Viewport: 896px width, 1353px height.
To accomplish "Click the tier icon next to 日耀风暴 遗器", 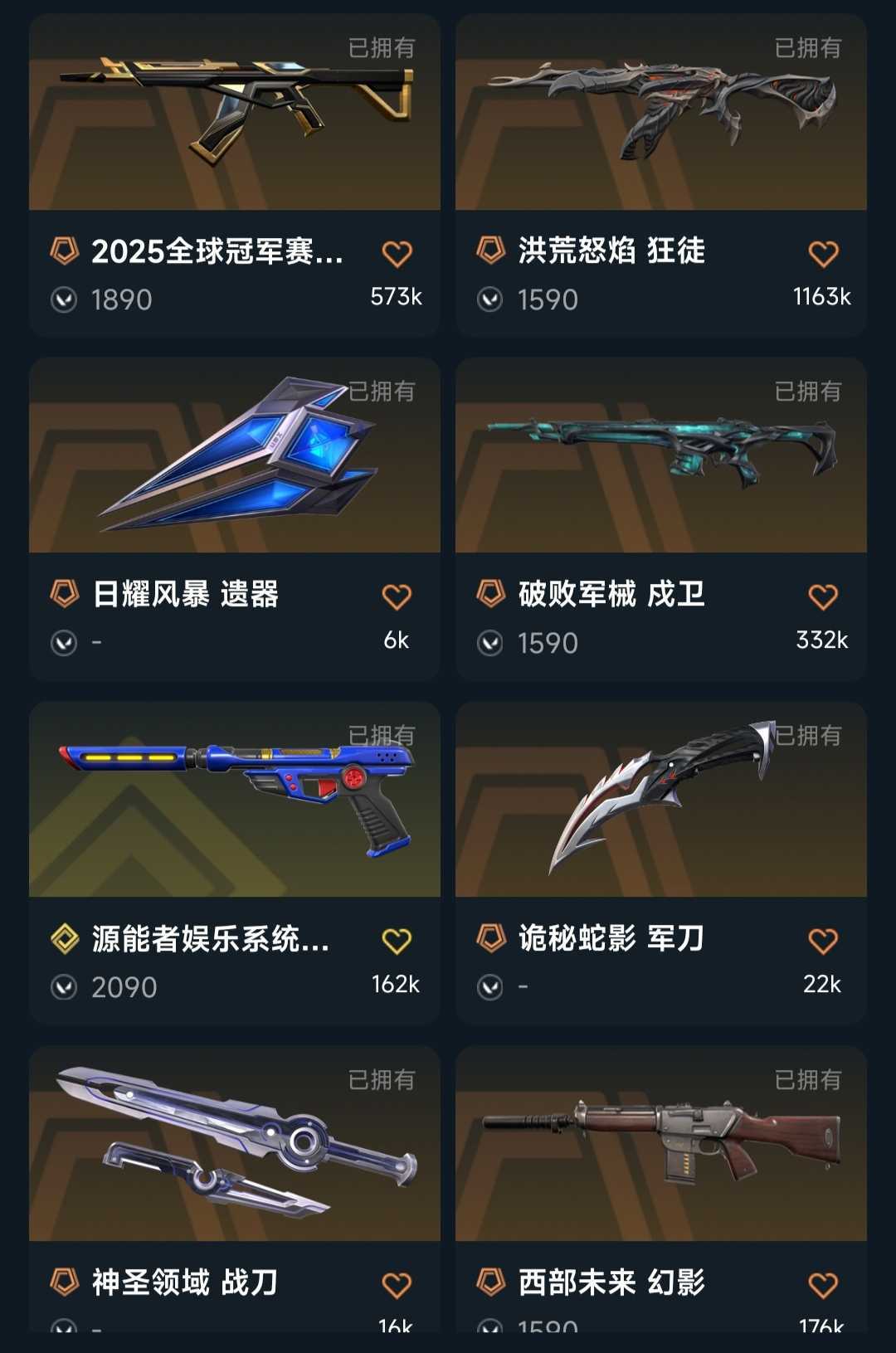I will (66, 595).
